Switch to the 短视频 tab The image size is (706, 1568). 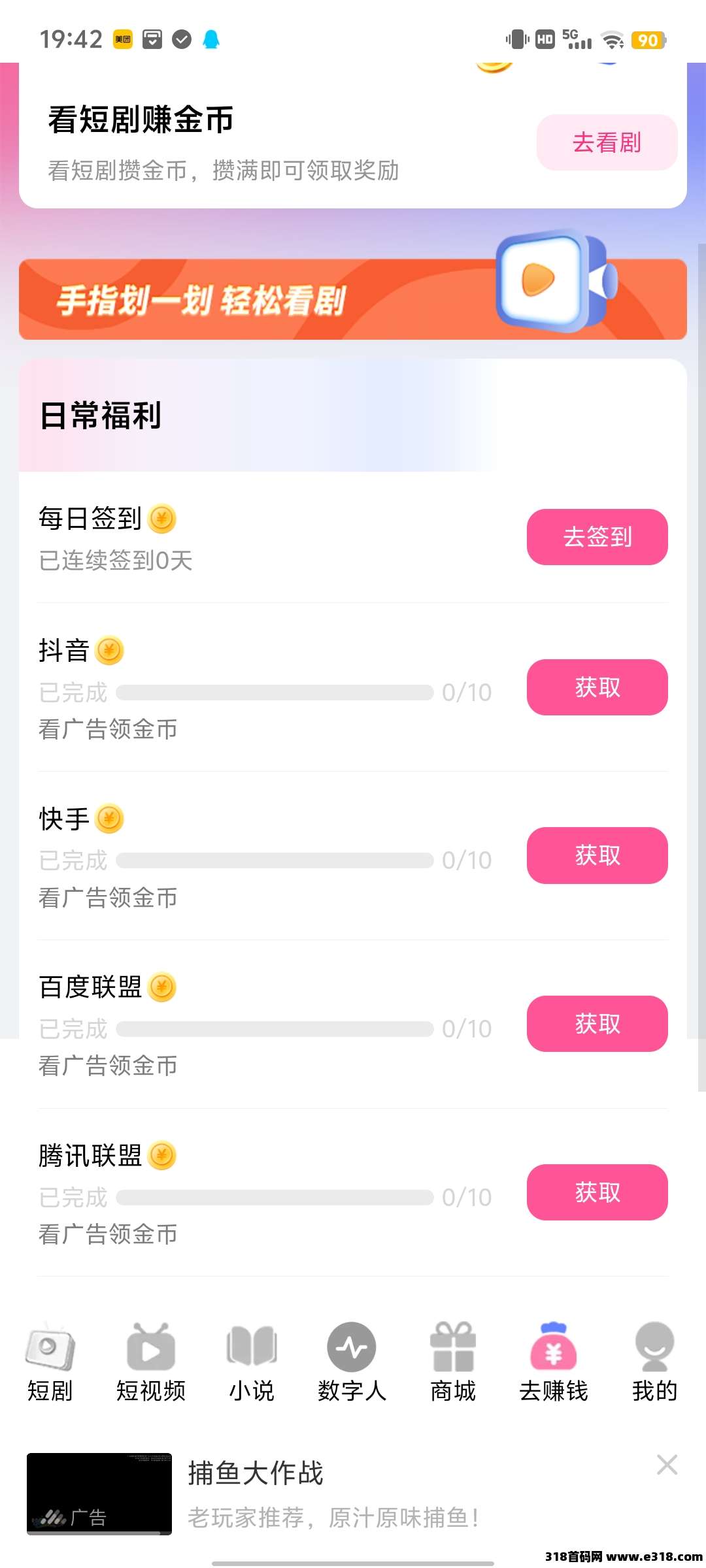(151, 1362)
